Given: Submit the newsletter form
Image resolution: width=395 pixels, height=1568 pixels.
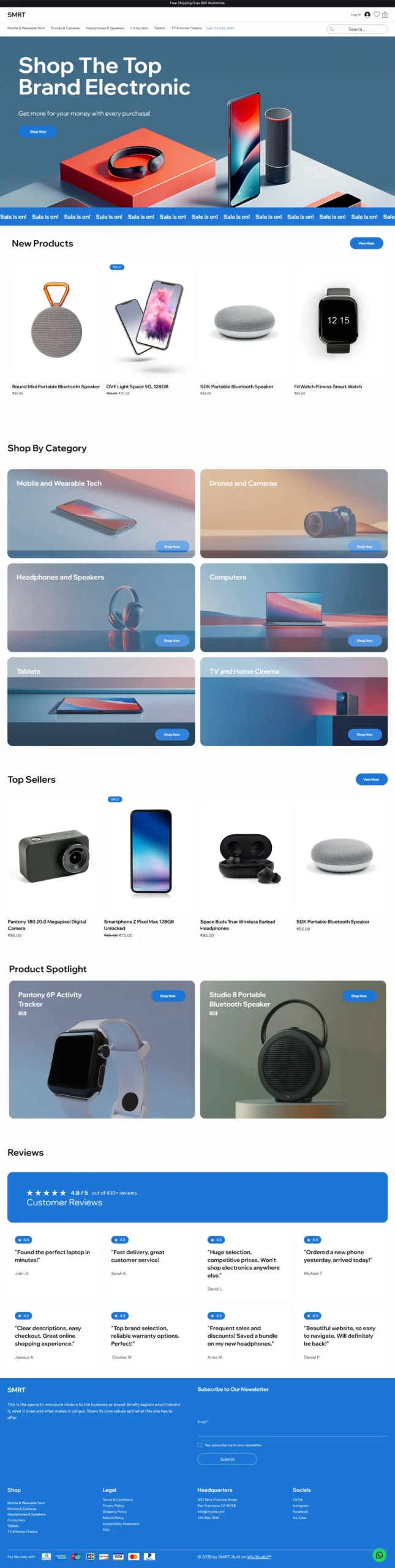Looking at the screenshot, I should 227,1459.
